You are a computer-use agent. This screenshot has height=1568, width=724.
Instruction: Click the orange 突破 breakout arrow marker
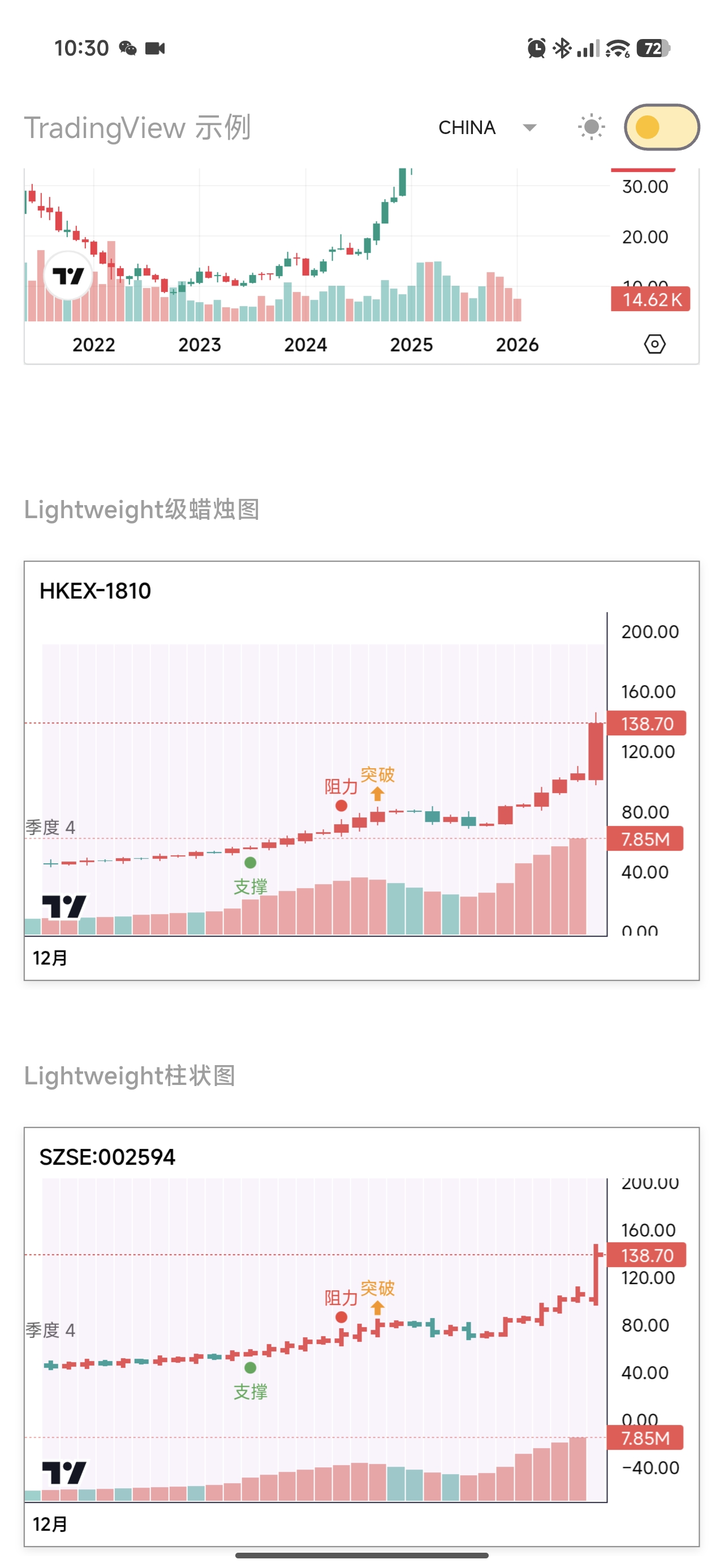pyautogui.click(x=377, y=793)
